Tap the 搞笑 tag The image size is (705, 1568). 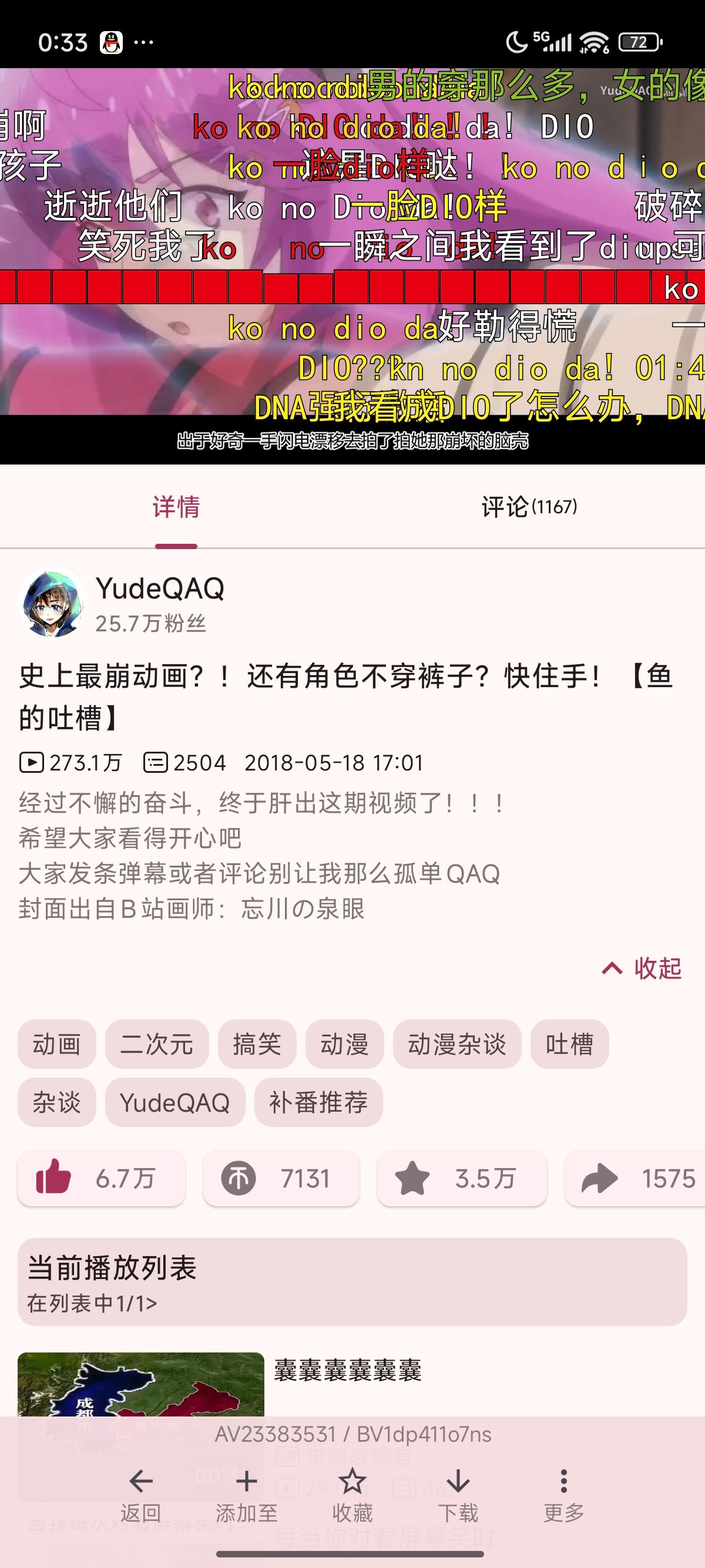pyautogui.click(x=257, y=1044)
